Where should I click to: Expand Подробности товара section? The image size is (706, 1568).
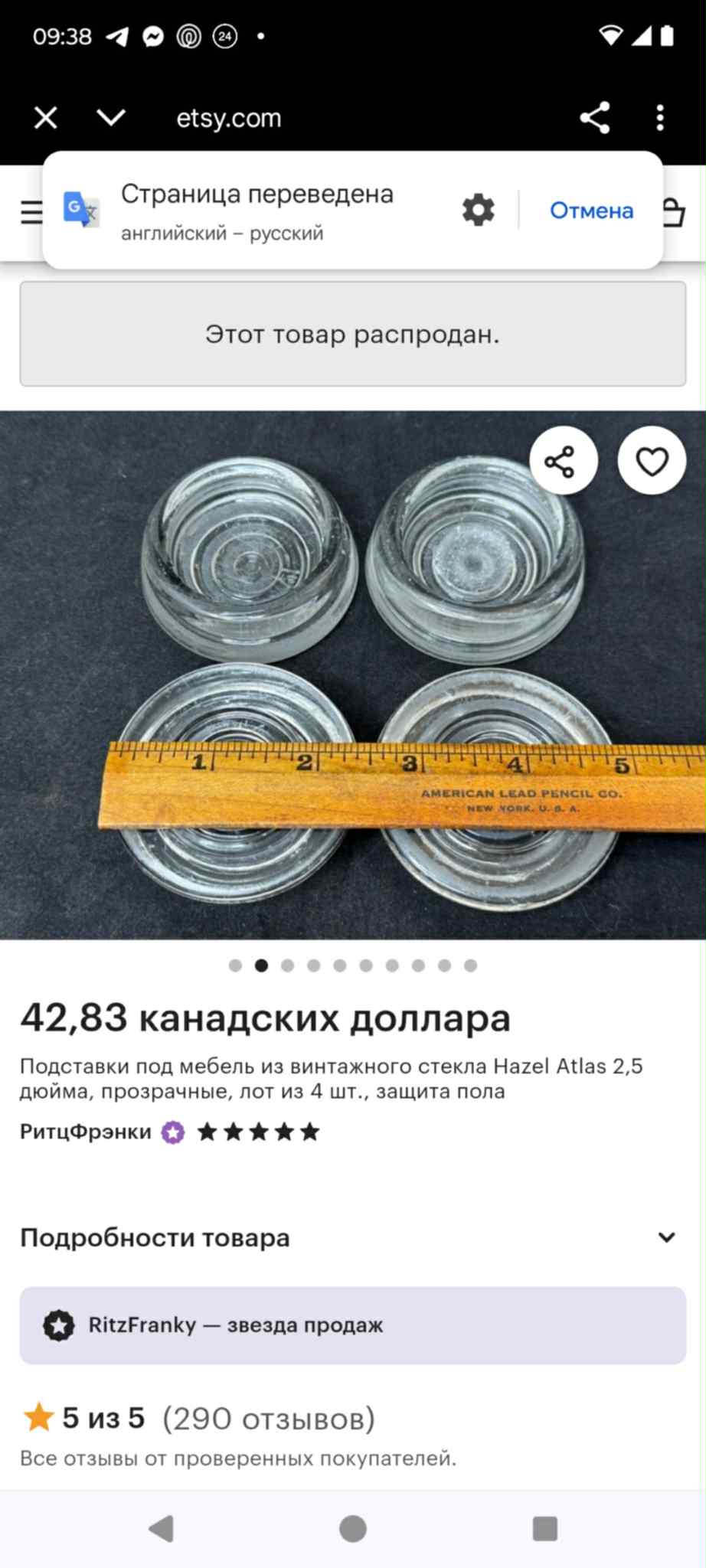point(352,1238)
